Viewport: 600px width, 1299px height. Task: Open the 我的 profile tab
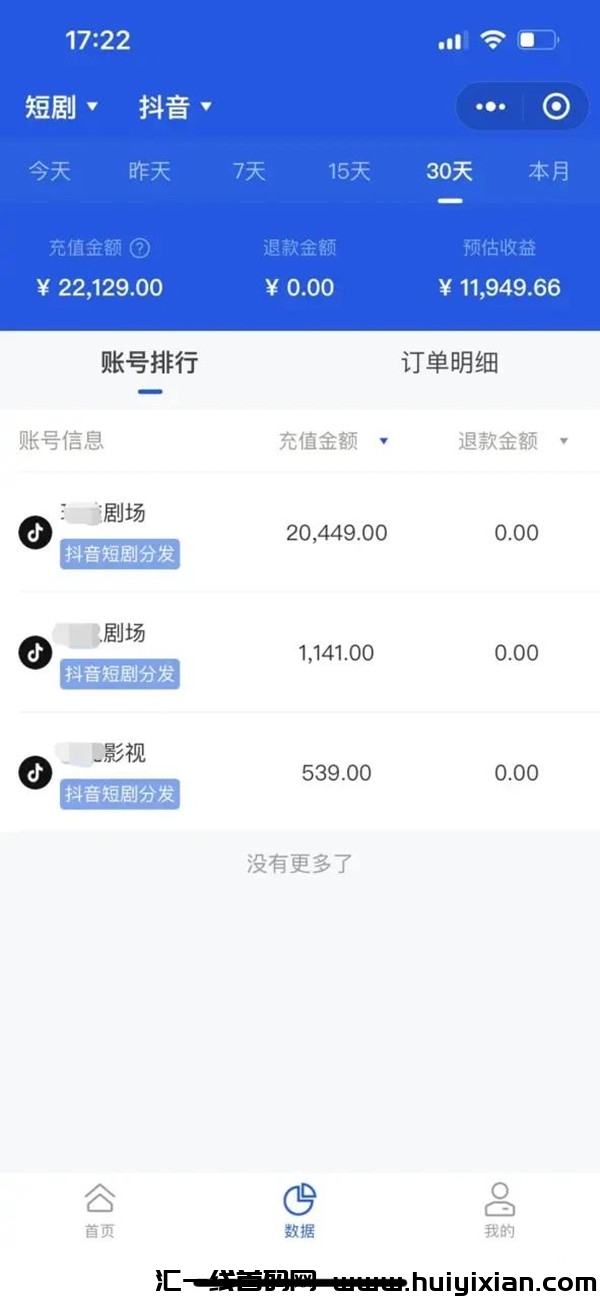coord(499,1210)
